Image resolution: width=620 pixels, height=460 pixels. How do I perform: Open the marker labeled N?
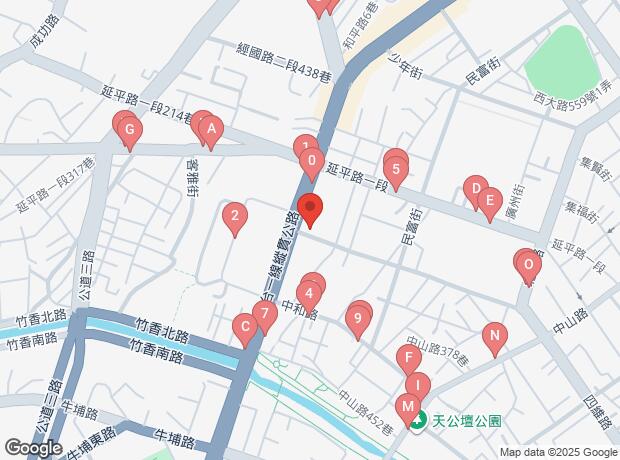(493, 336)
